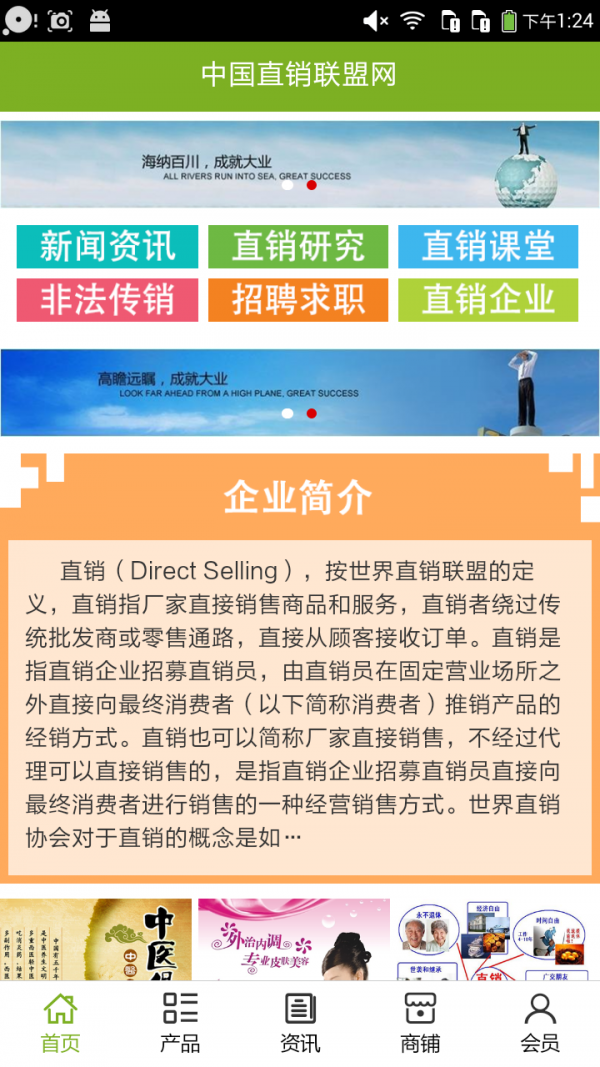
Task: Switch to the 首页 tab
Action: 60,1022
